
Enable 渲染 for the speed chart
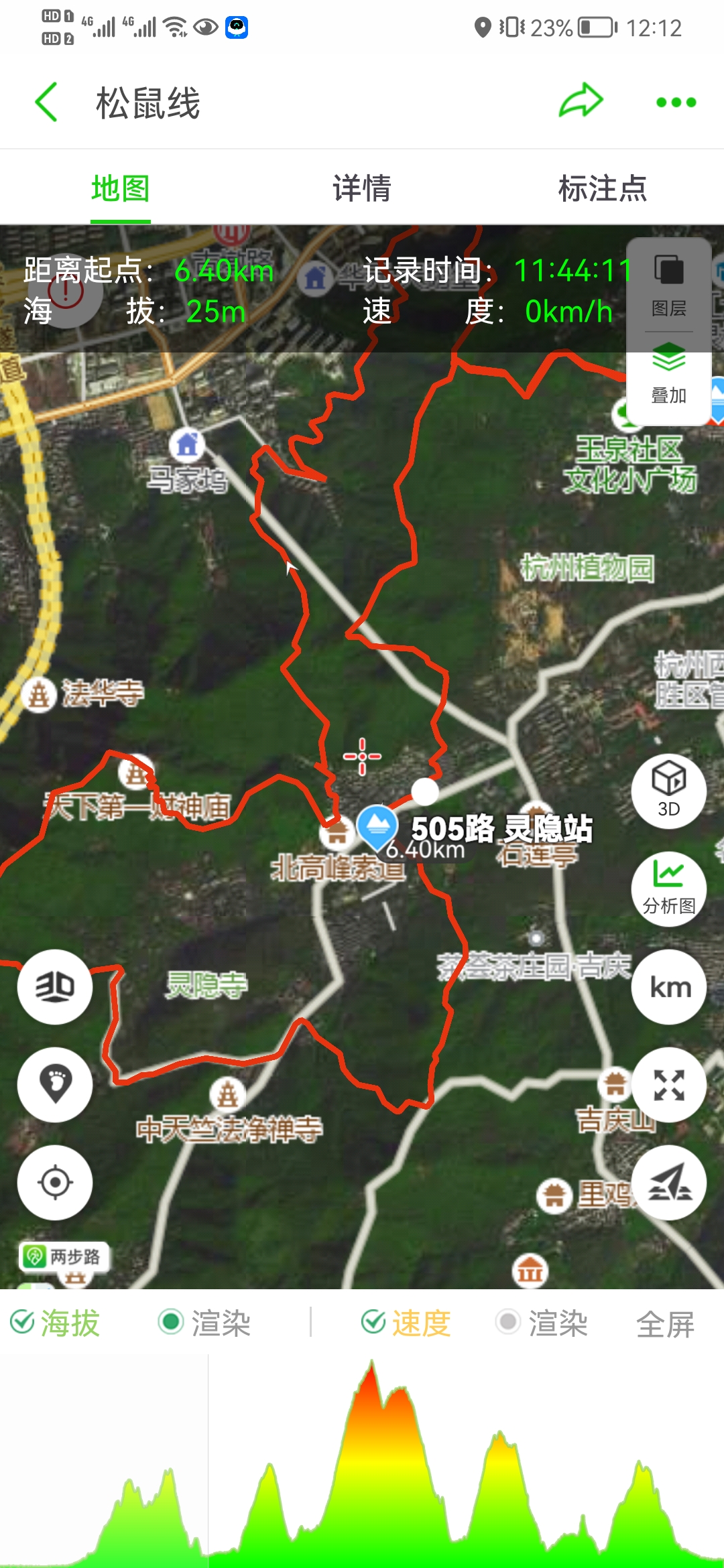(x=542, y=1323)
